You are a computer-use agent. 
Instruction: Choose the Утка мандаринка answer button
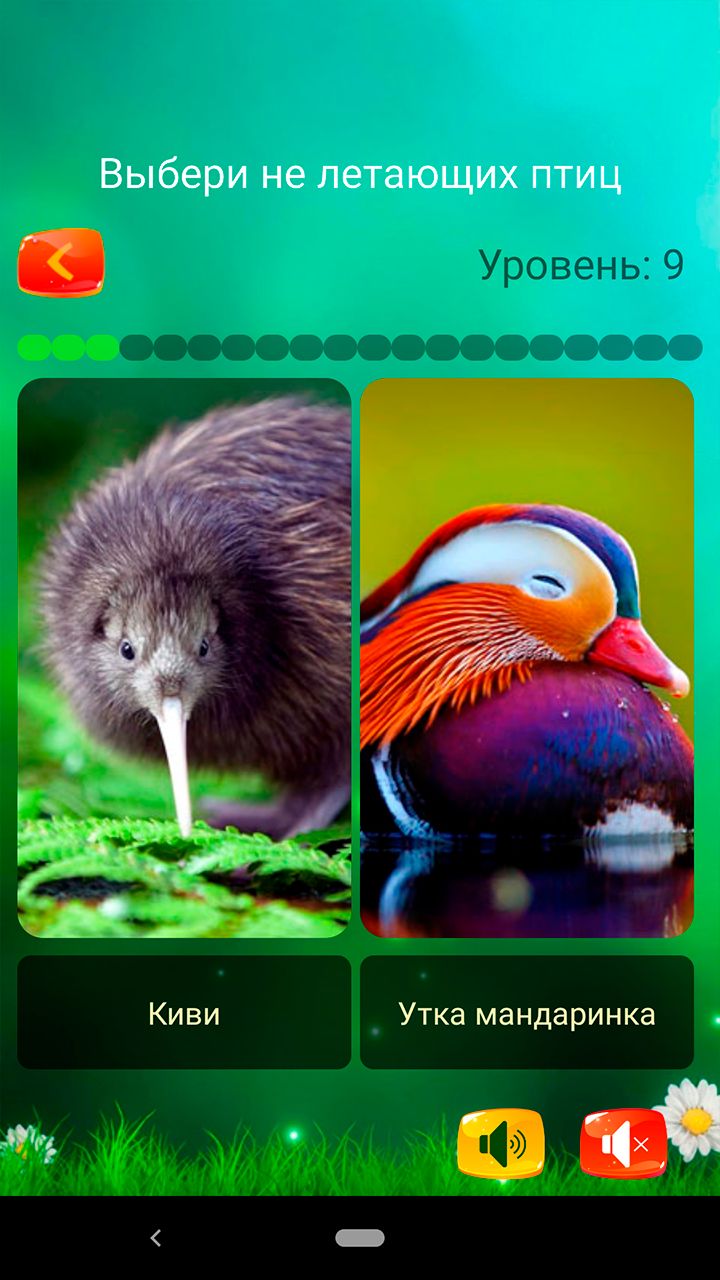527,1013
